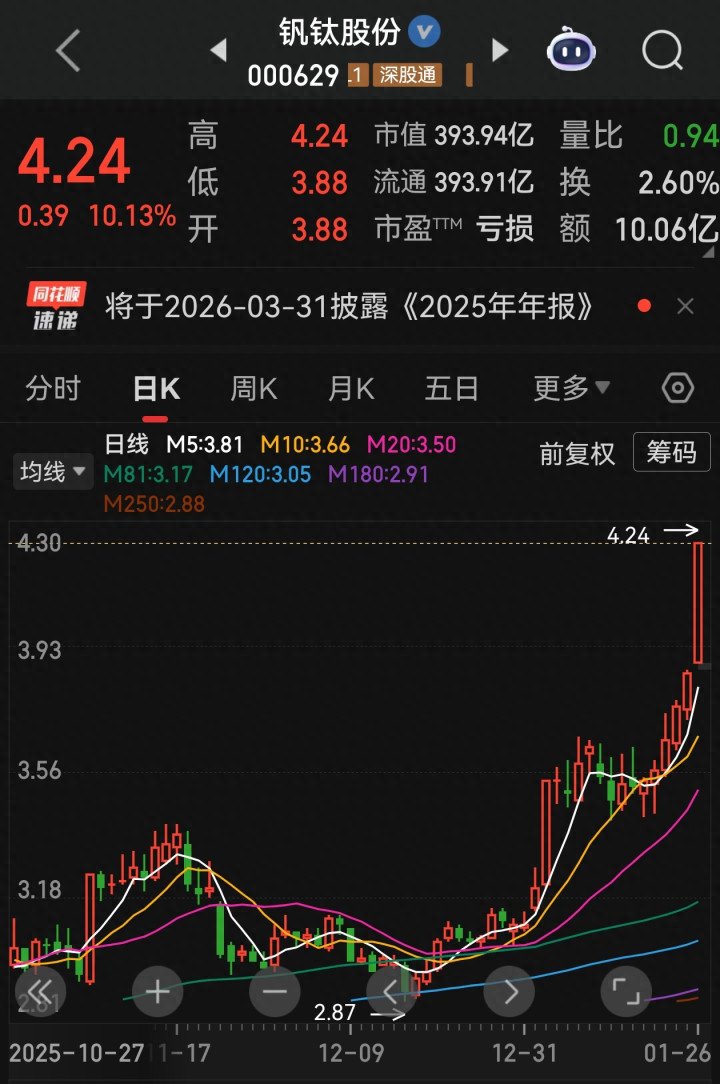Zoom in the K-line chart
Image resolution: width=720 pixels, height=1084 pixels.
pyautogui.click(x=158, y=992)
